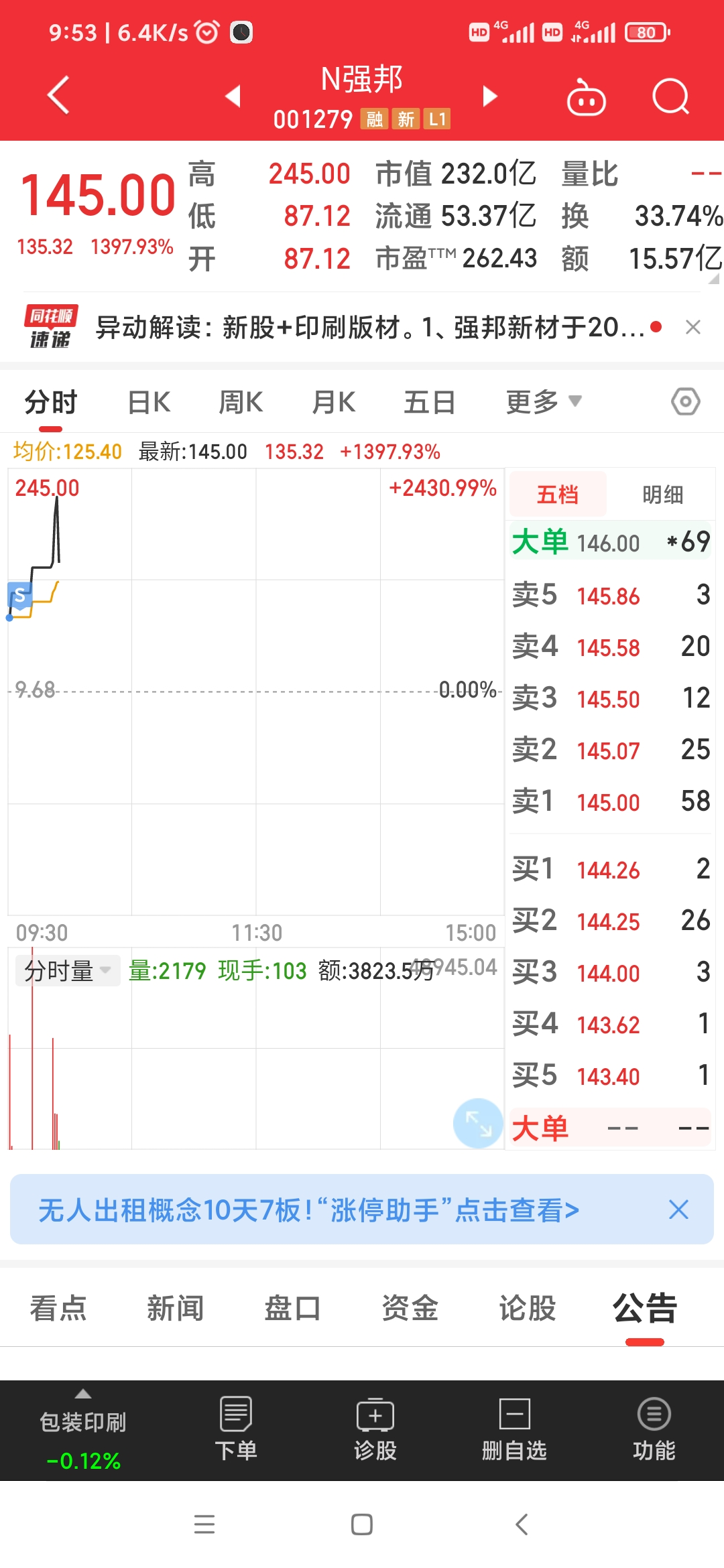Expand the 分时量 indicator dropdown
This screenshot has height=1568, width=724.
point(67,970)
